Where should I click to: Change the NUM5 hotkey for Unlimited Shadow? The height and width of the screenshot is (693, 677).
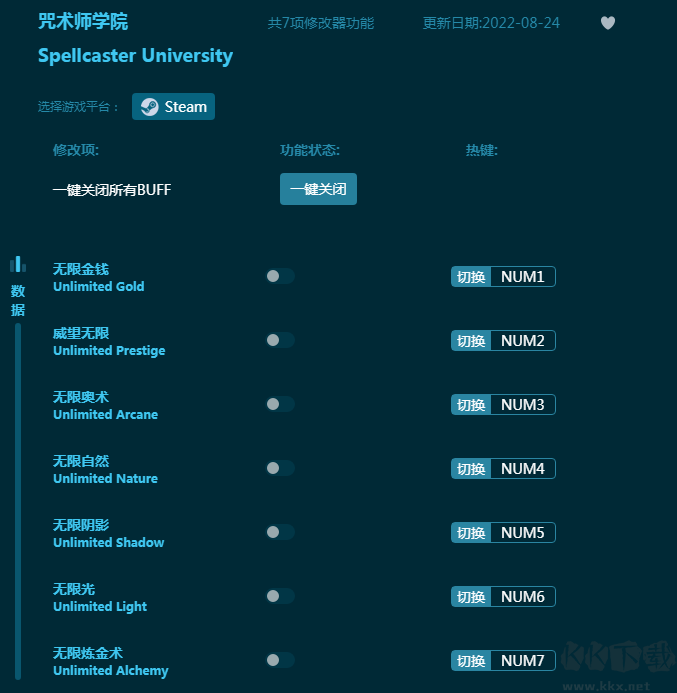click(522, 533)
